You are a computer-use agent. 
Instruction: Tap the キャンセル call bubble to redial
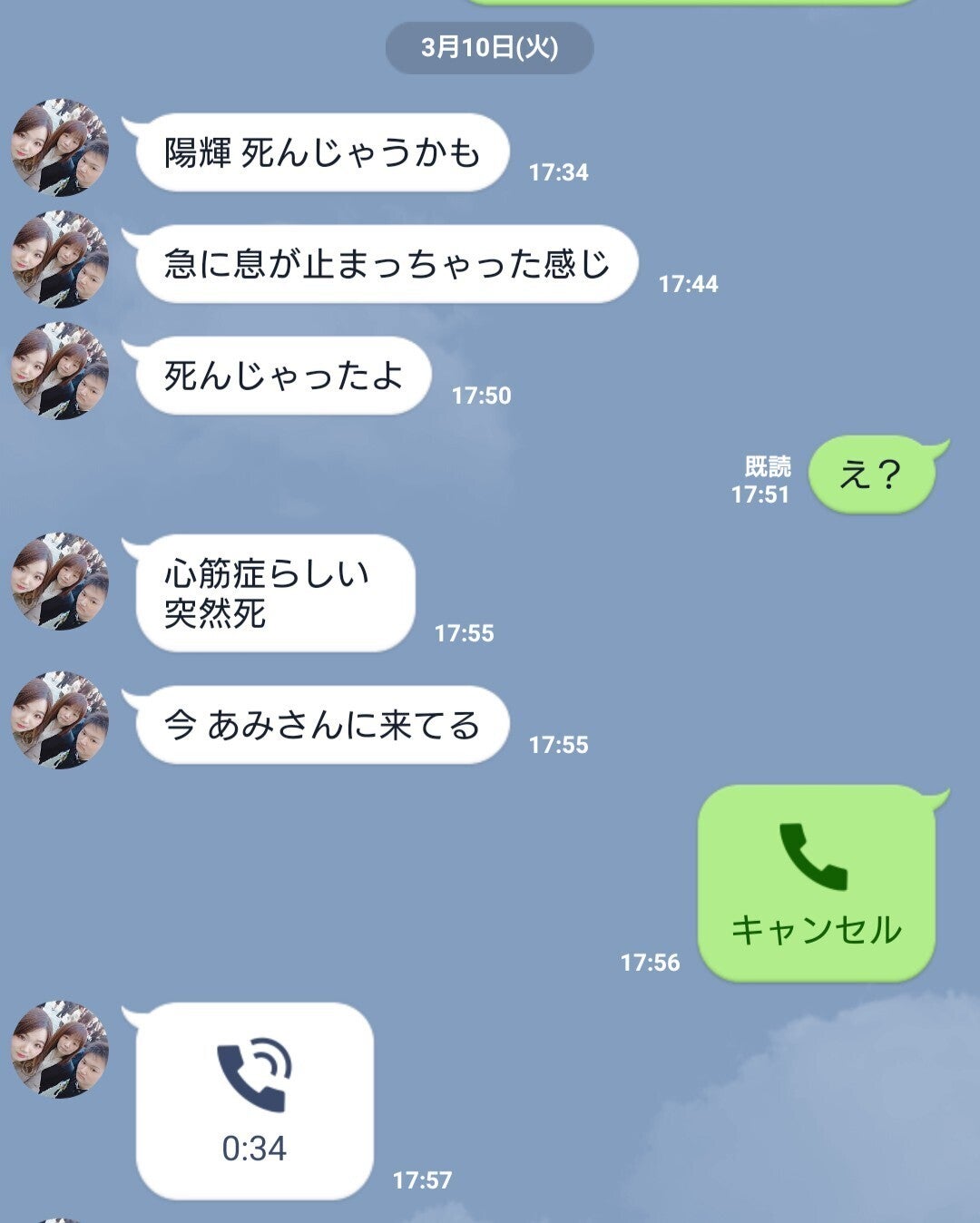pos(815,885)
